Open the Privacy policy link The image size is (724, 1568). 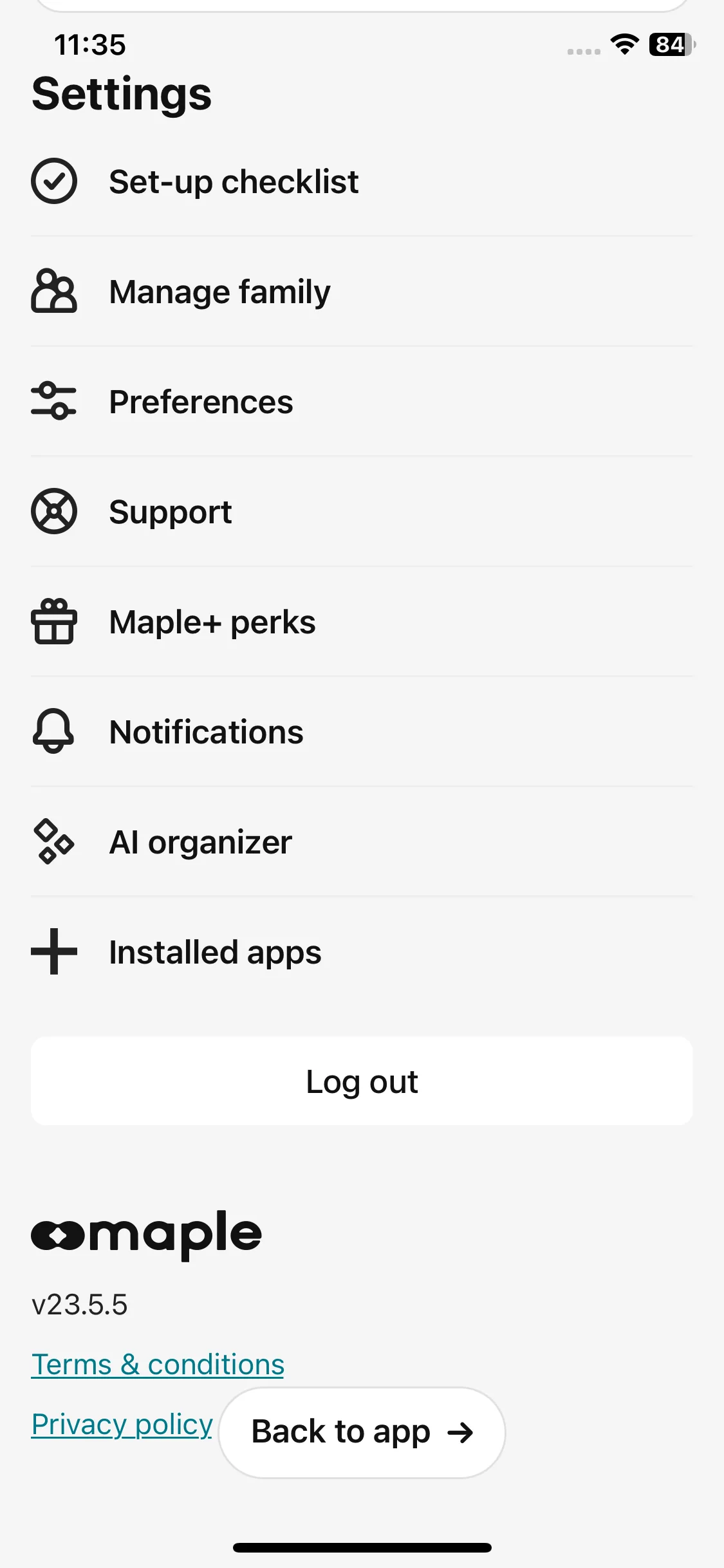(x=122, y=1424)
